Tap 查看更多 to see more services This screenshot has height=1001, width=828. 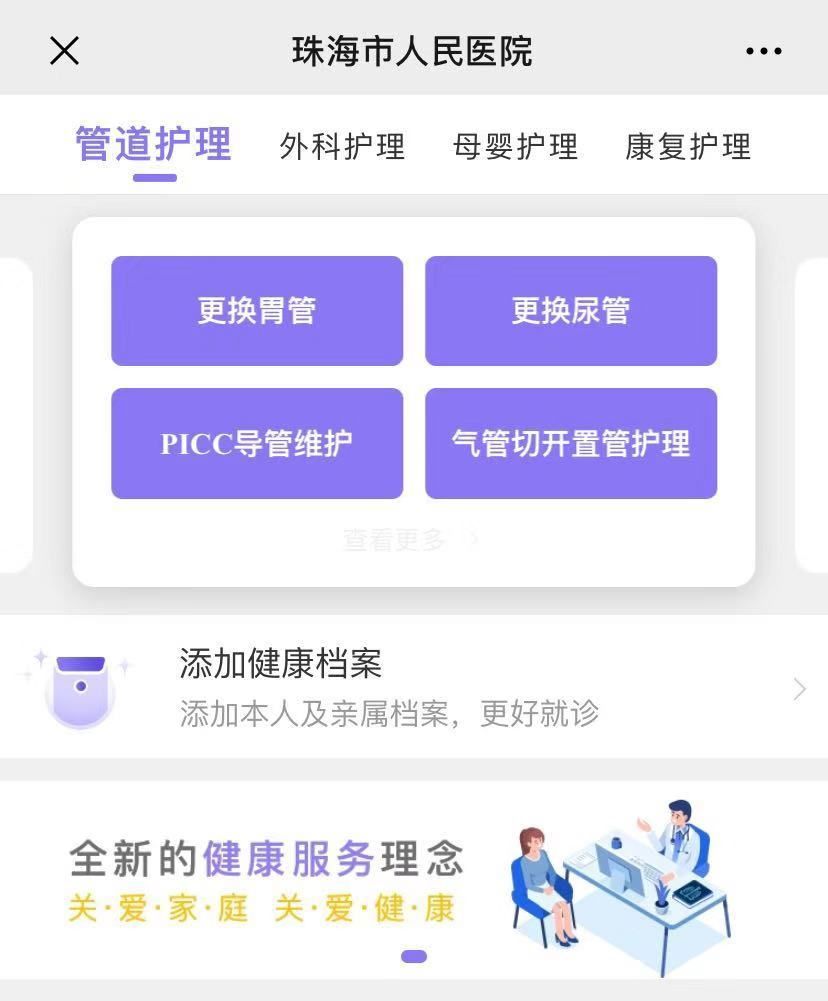410,540
